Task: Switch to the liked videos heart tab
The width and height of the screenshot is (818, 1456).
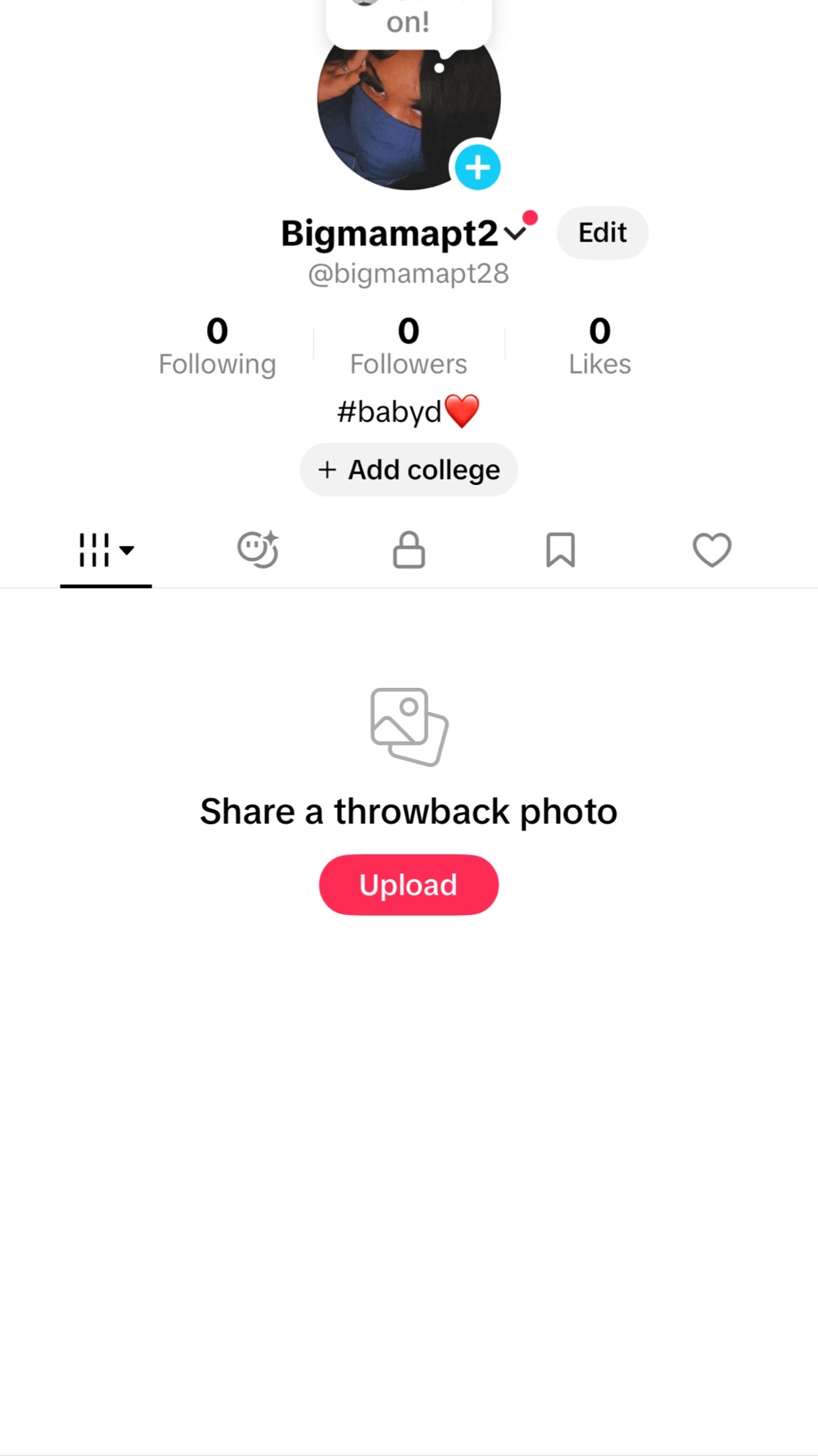Action: [x=712, y=550]
